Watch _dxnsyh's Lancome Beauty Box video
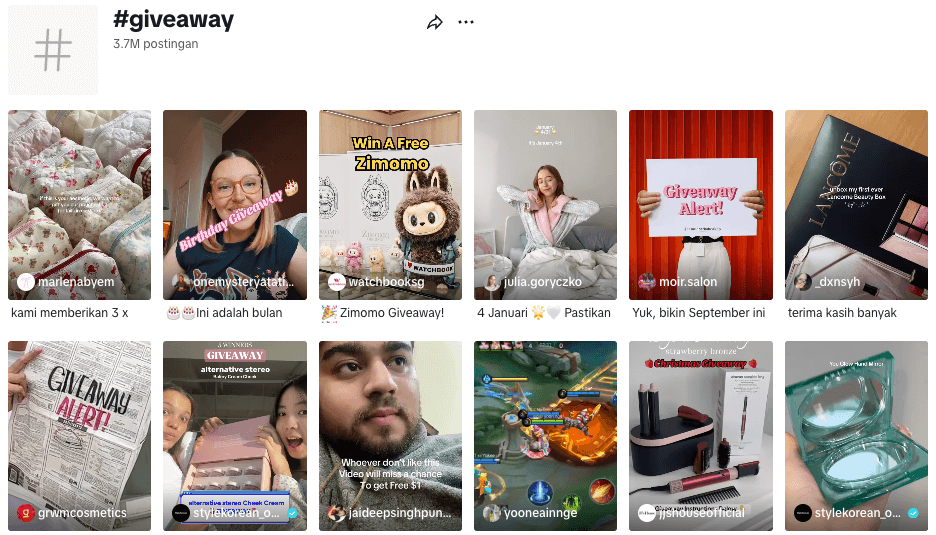This screenshot has width=936, height=535. click(x=856, y=204)
